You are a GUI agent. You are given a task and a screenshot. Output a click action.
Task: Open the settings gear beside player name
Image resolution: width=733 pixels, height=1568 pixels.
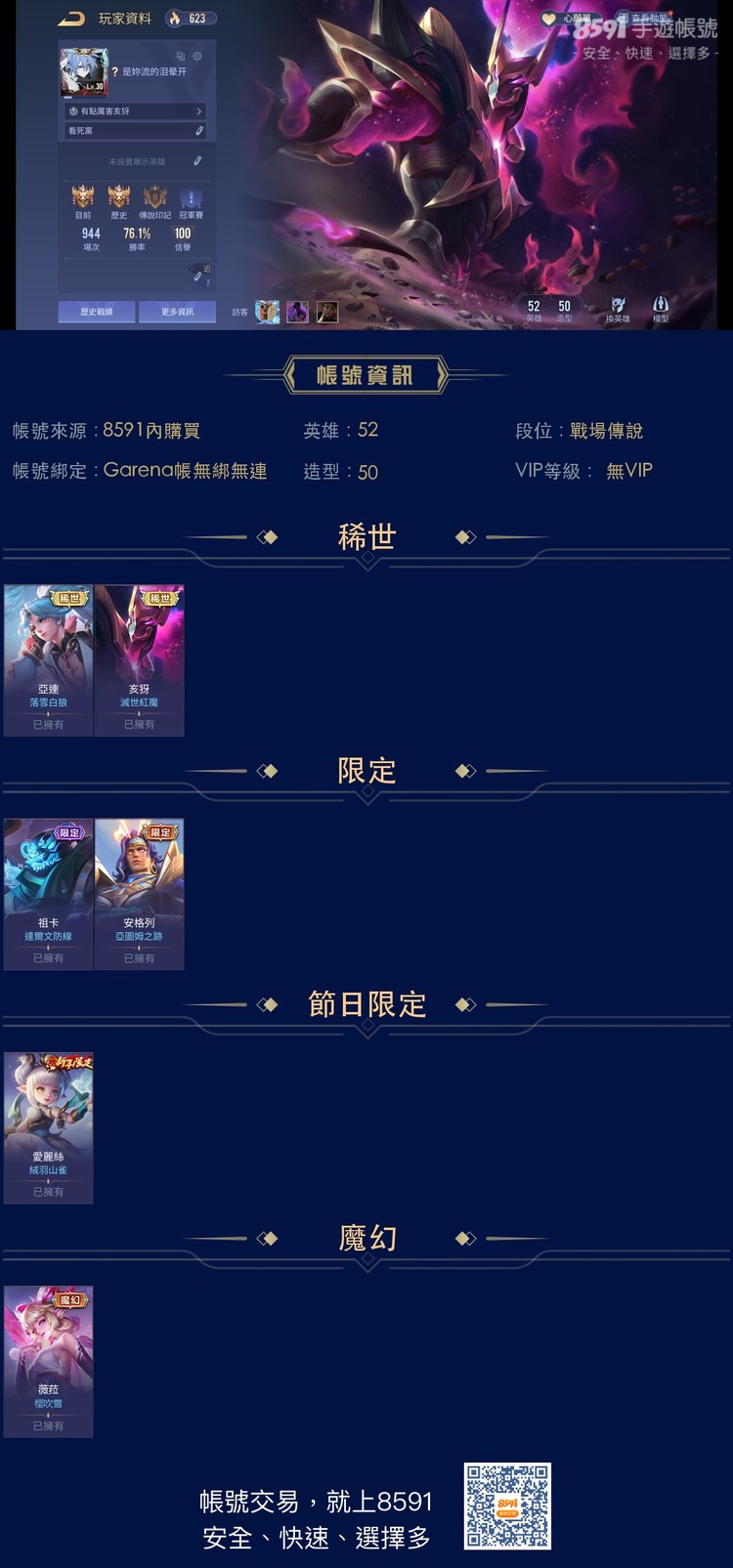[x=196, y=57]
